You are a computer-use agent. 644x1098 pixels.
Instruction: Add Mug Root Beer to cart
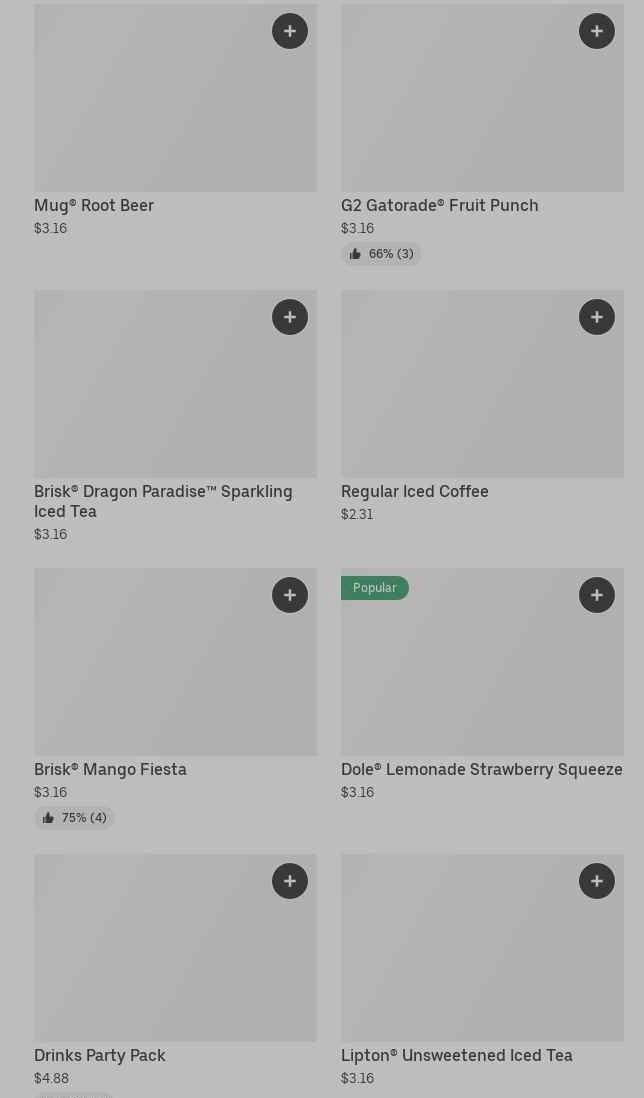click(x=290, y=31)
